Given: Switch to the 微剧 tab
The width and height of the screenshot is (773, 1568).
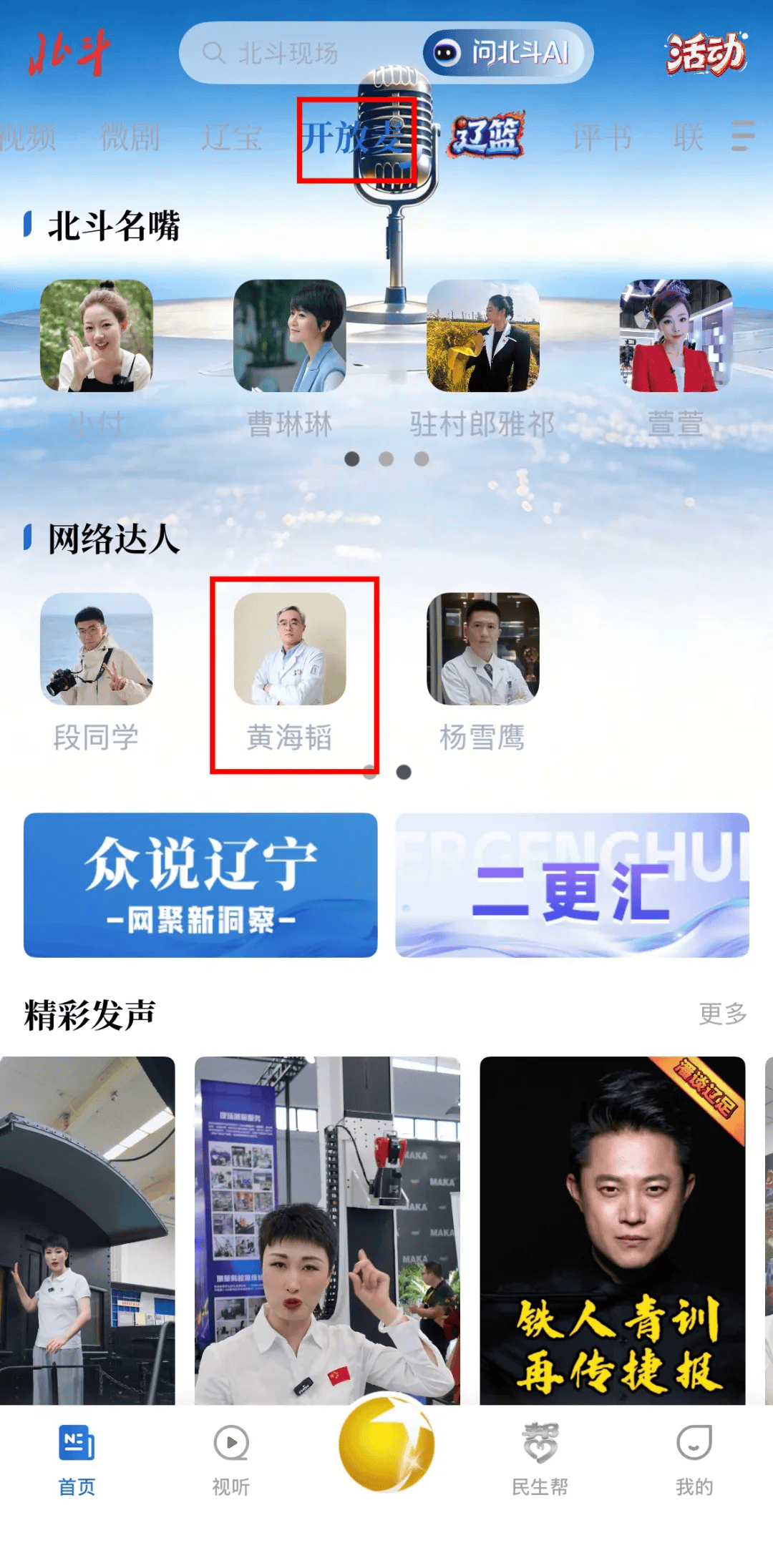Looking at the screenshot, I should [x=130, y=137].
